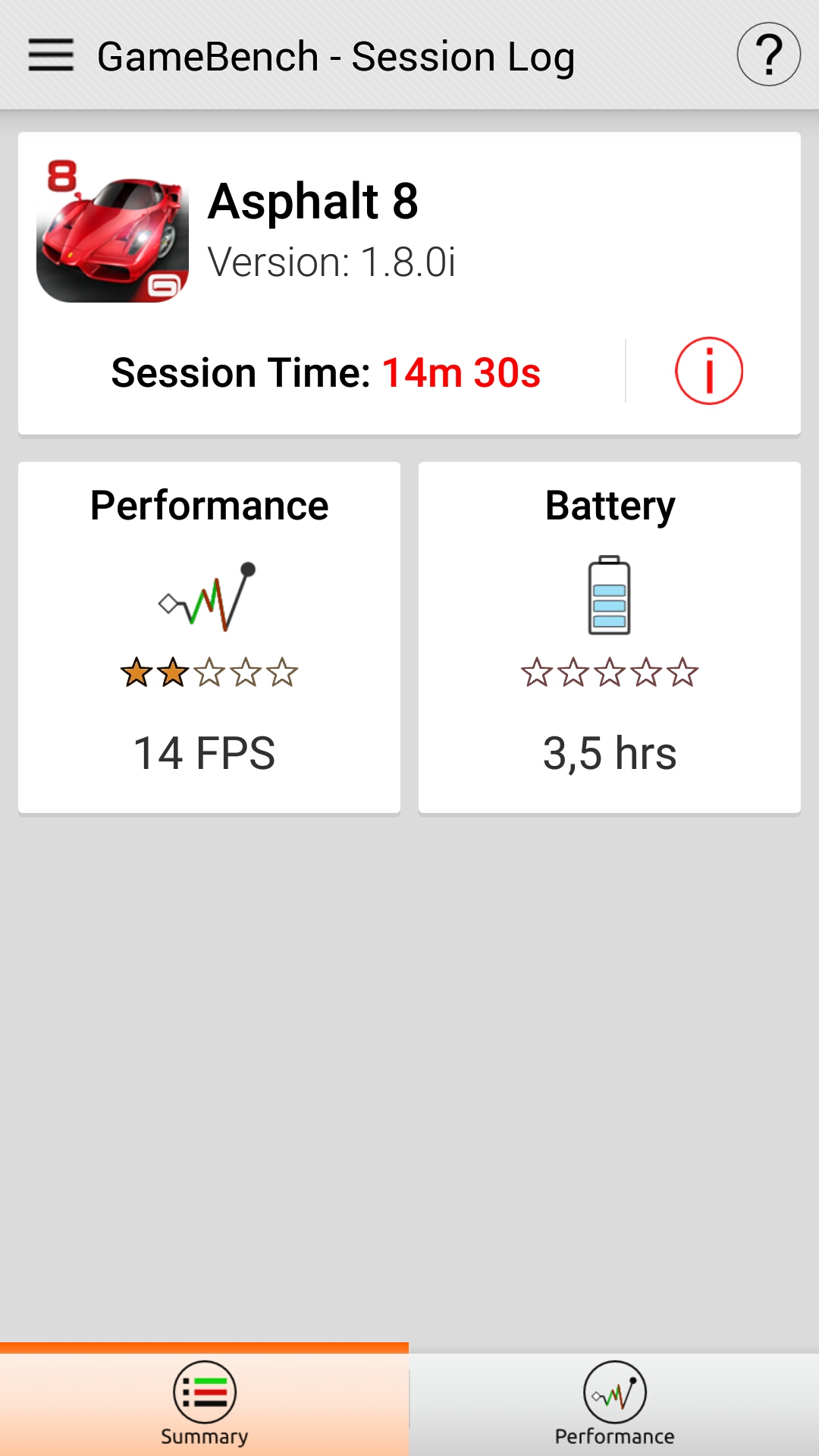Expand the Performance card details
This screenshot has height=1456, width=819.
click(208, 637)
